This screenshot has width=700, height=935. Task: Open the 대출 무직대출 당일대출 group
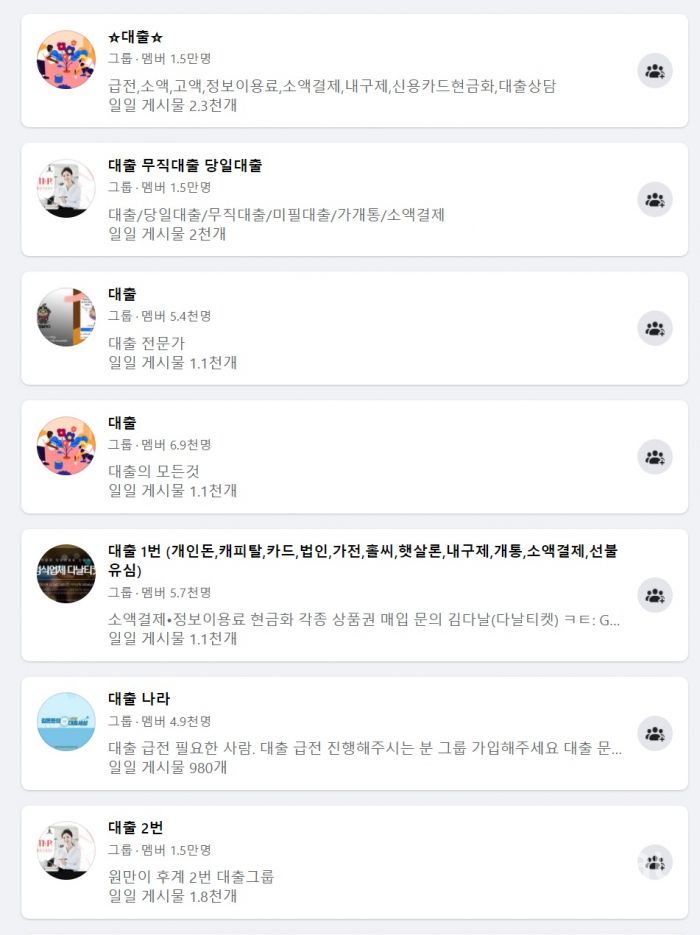point(185,165)
